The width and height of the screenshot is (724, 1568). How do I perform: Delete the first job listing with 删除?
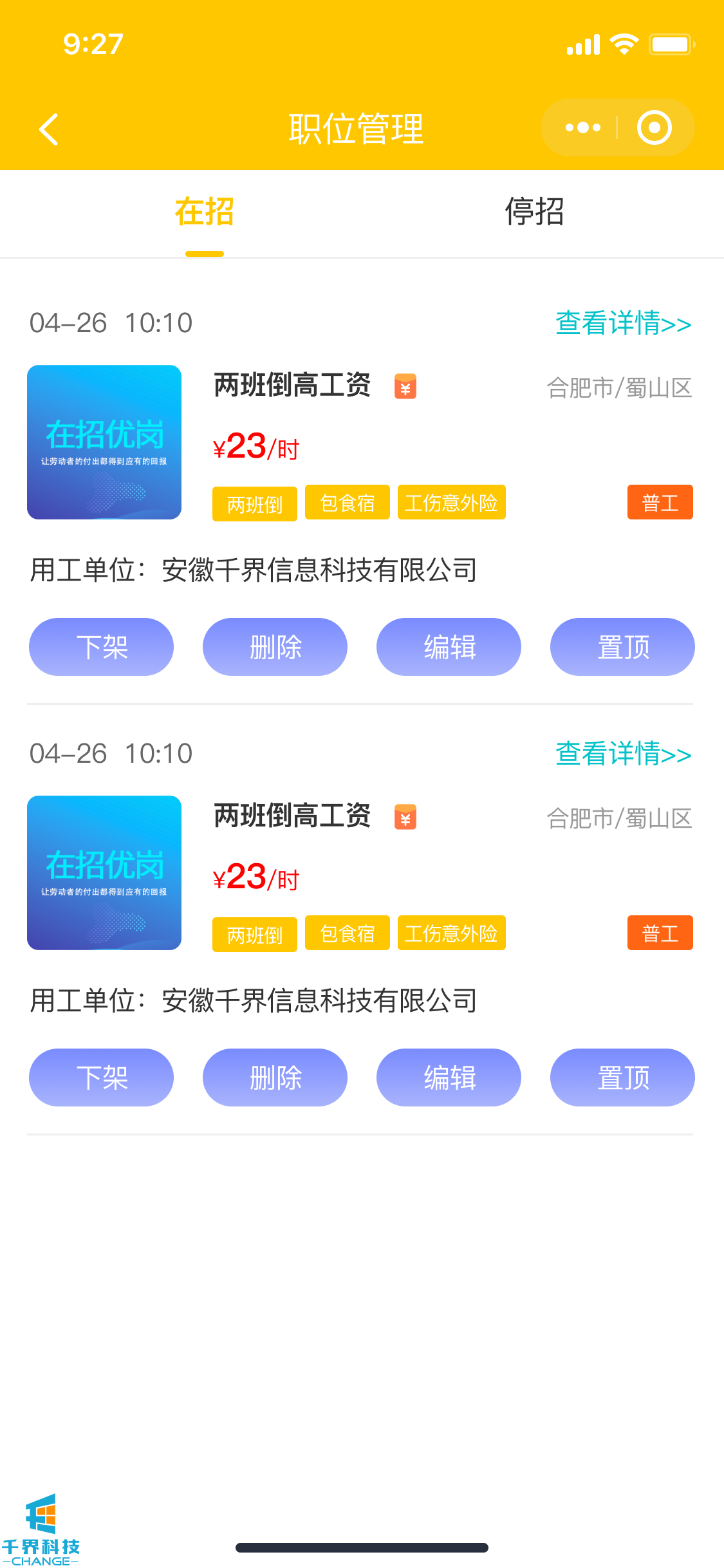pos(275,647)
